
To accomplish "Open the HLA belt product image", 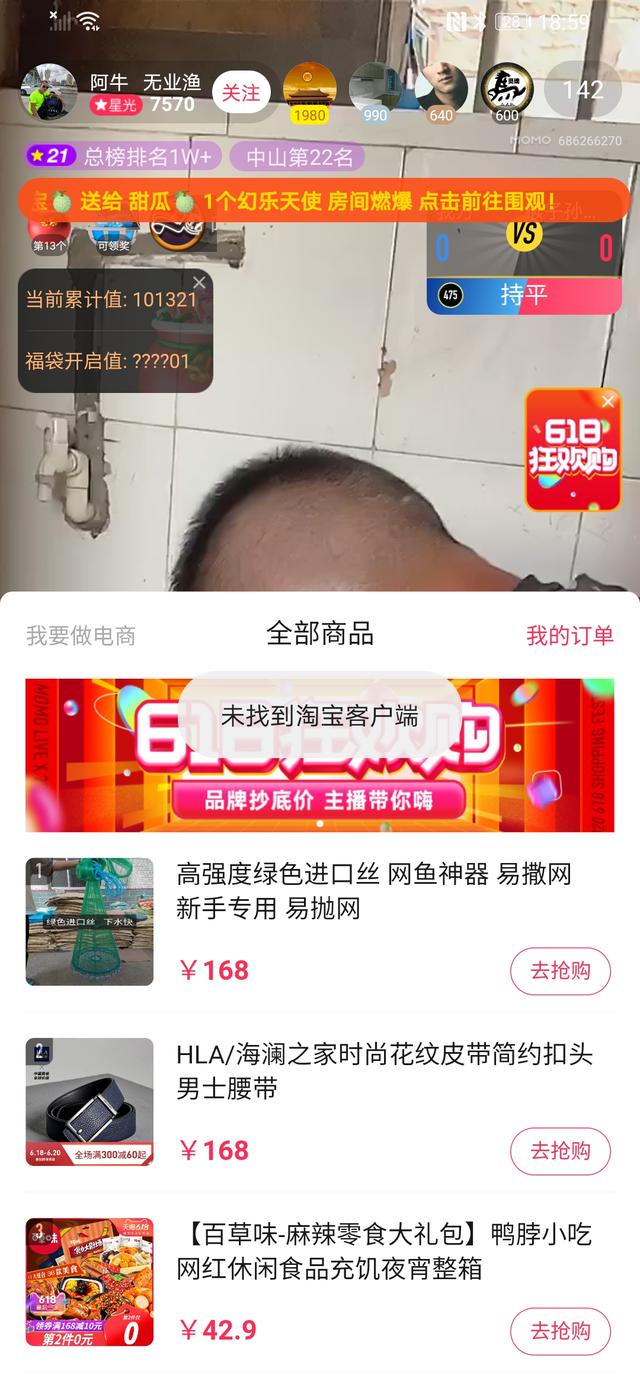I will (90, 1102).
